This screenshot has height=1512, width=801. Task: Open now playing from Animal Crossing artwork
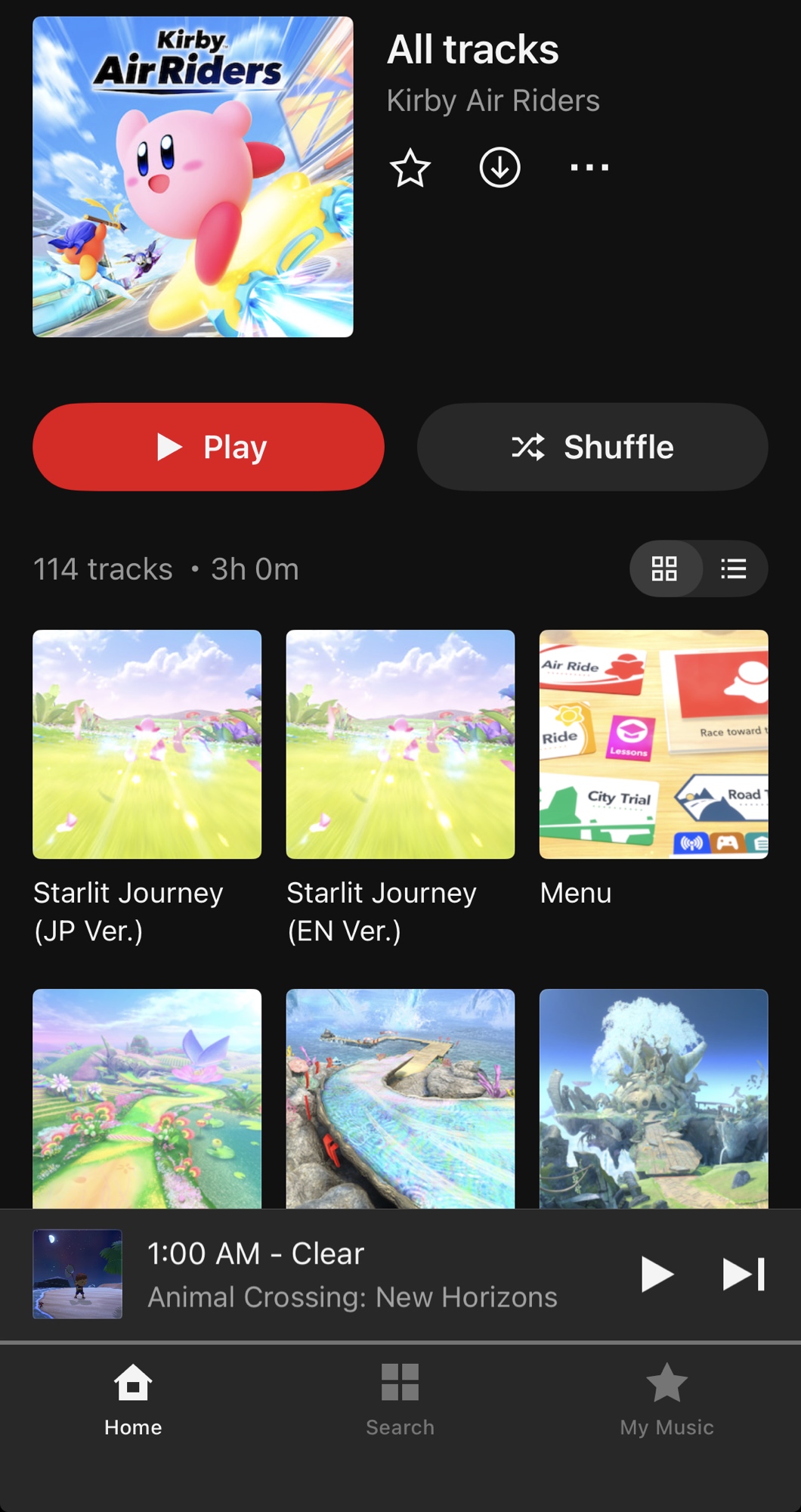(x=78, y=1274)
